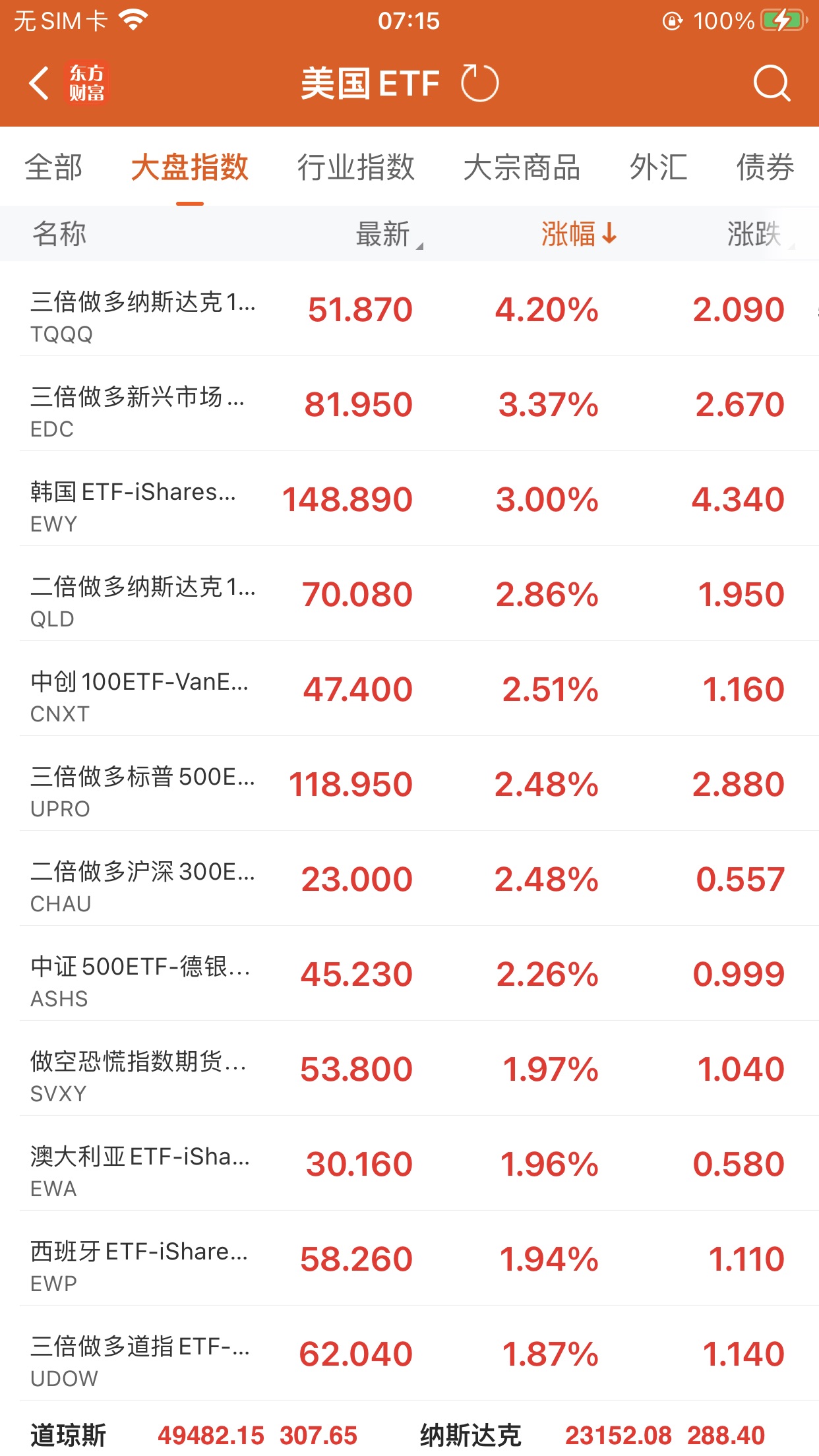Viewport: 819px width, 1456px height.
Task: Open the EDC ETF row
Action: (409, 405)
